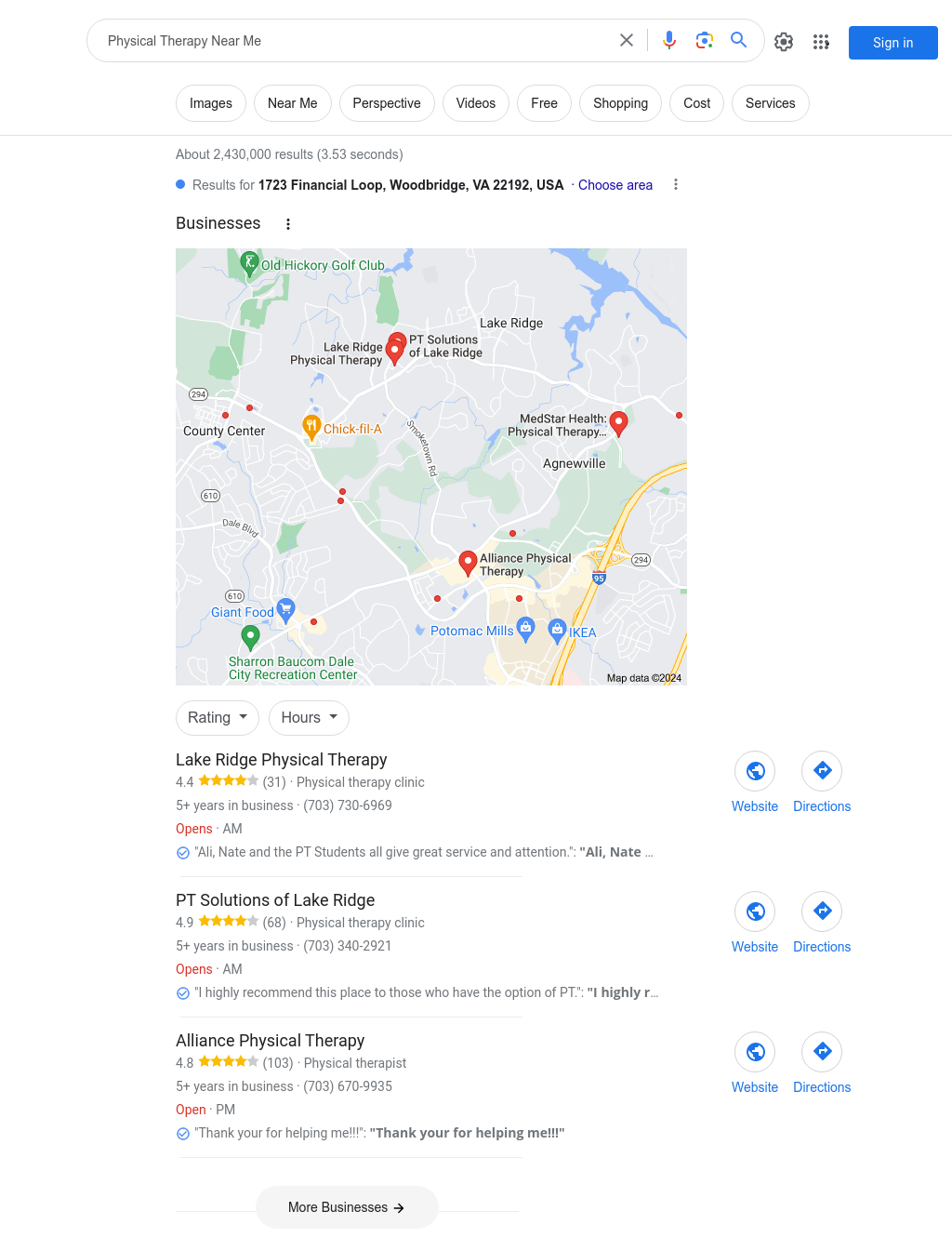Search by image with the lens icon
This screenshot has width=952, height=1251.
click(x=705, y=40)
